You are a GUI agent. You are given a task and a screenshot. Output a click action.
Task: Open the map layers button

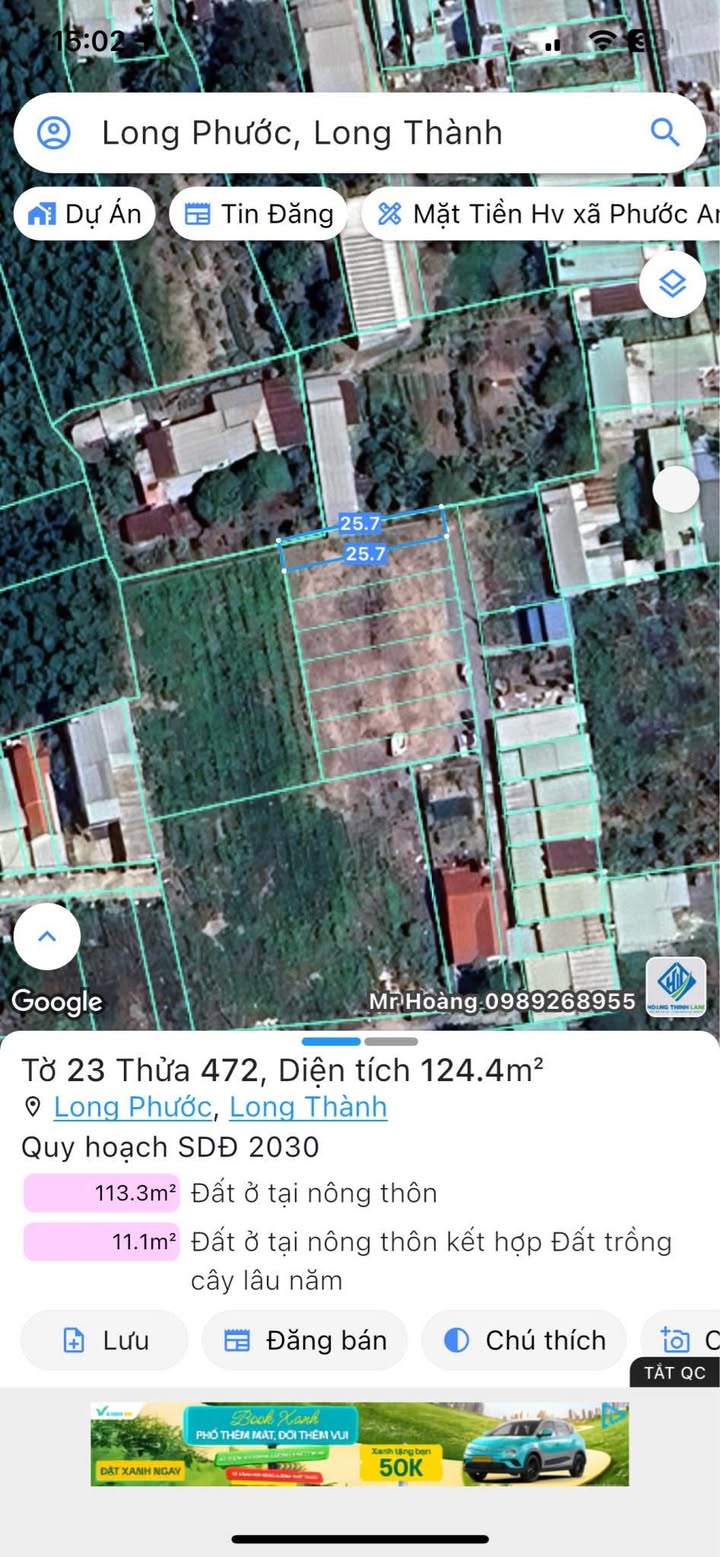673,285
